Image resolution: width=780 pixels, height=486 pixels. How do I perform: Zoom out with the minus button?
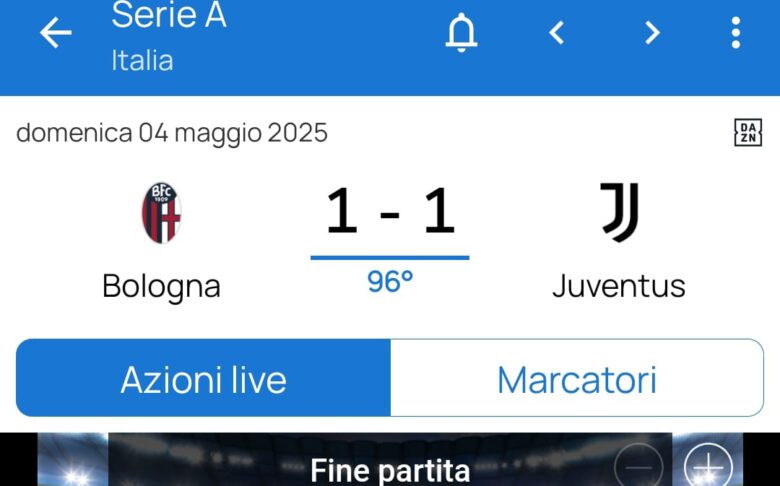tap(637, 467)
